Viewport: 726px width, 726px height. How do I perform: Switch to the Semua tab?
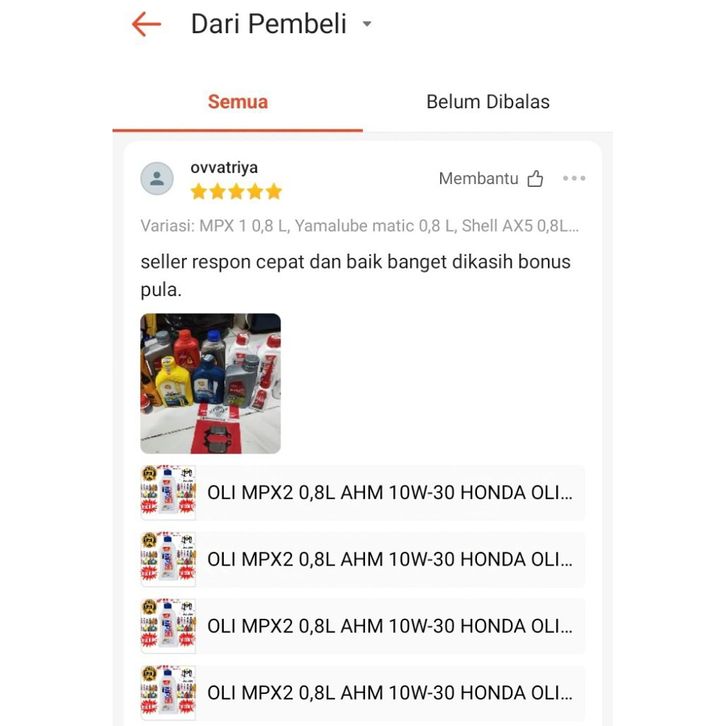point(238,102)
